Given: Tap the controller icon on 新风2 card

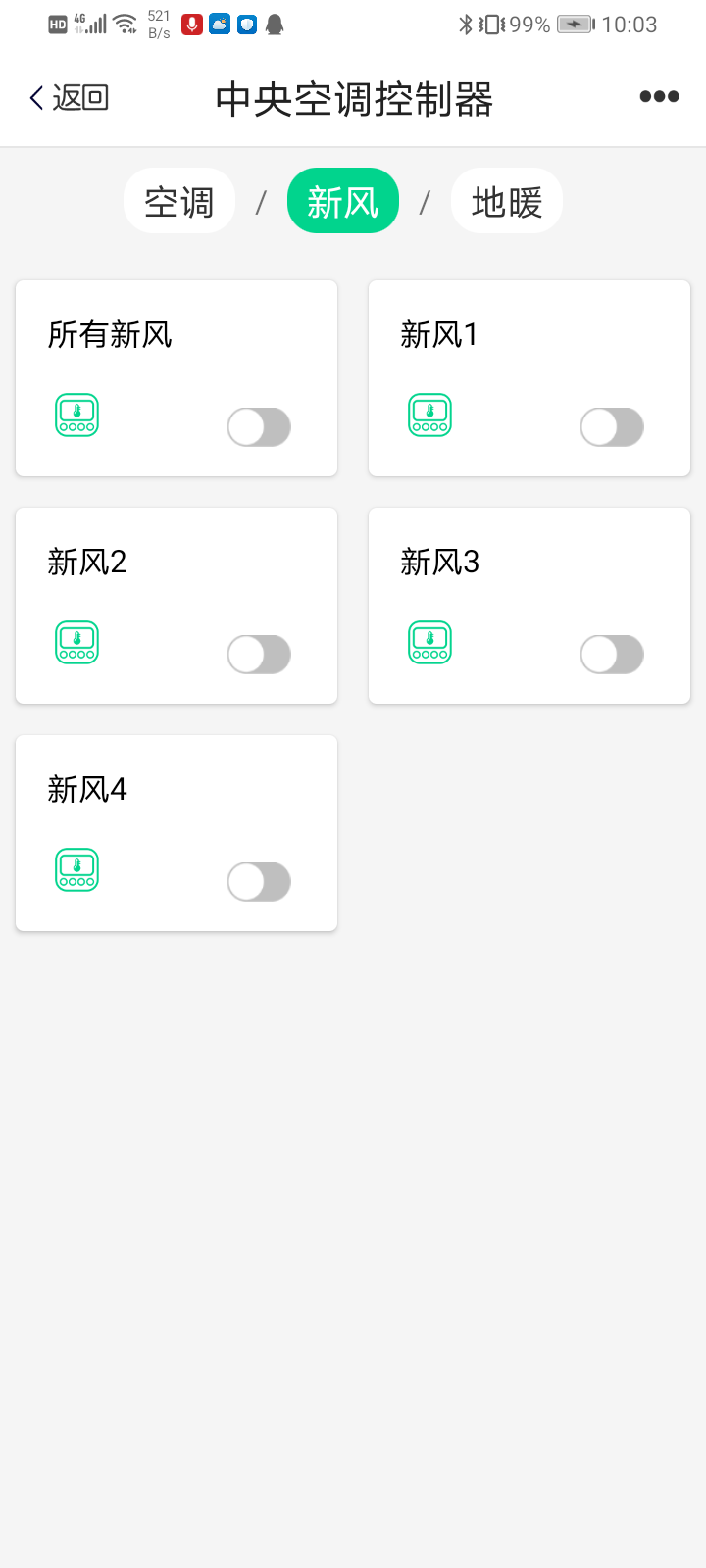Looking at the screenshot, I should pyautogui.click(x=76, y=642).
